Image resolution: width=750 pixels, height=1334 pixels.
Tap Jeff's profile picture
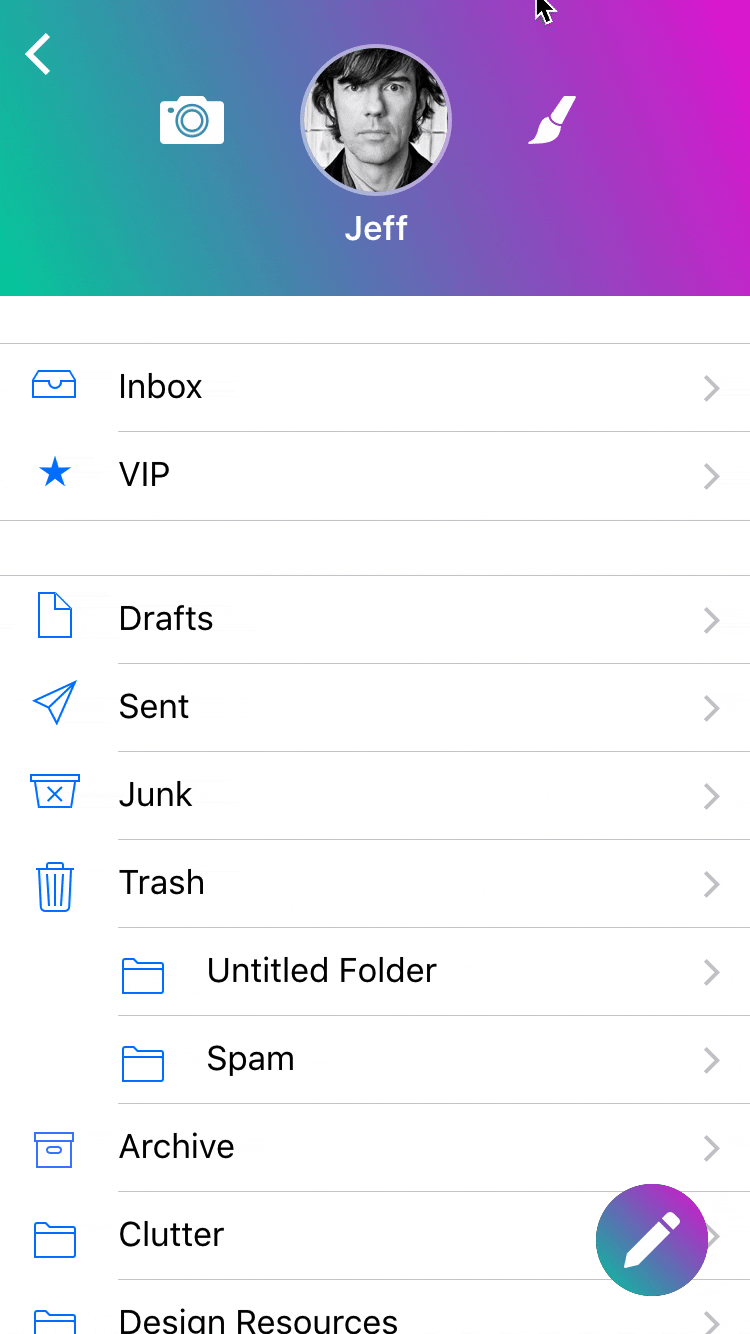(376, 120)
